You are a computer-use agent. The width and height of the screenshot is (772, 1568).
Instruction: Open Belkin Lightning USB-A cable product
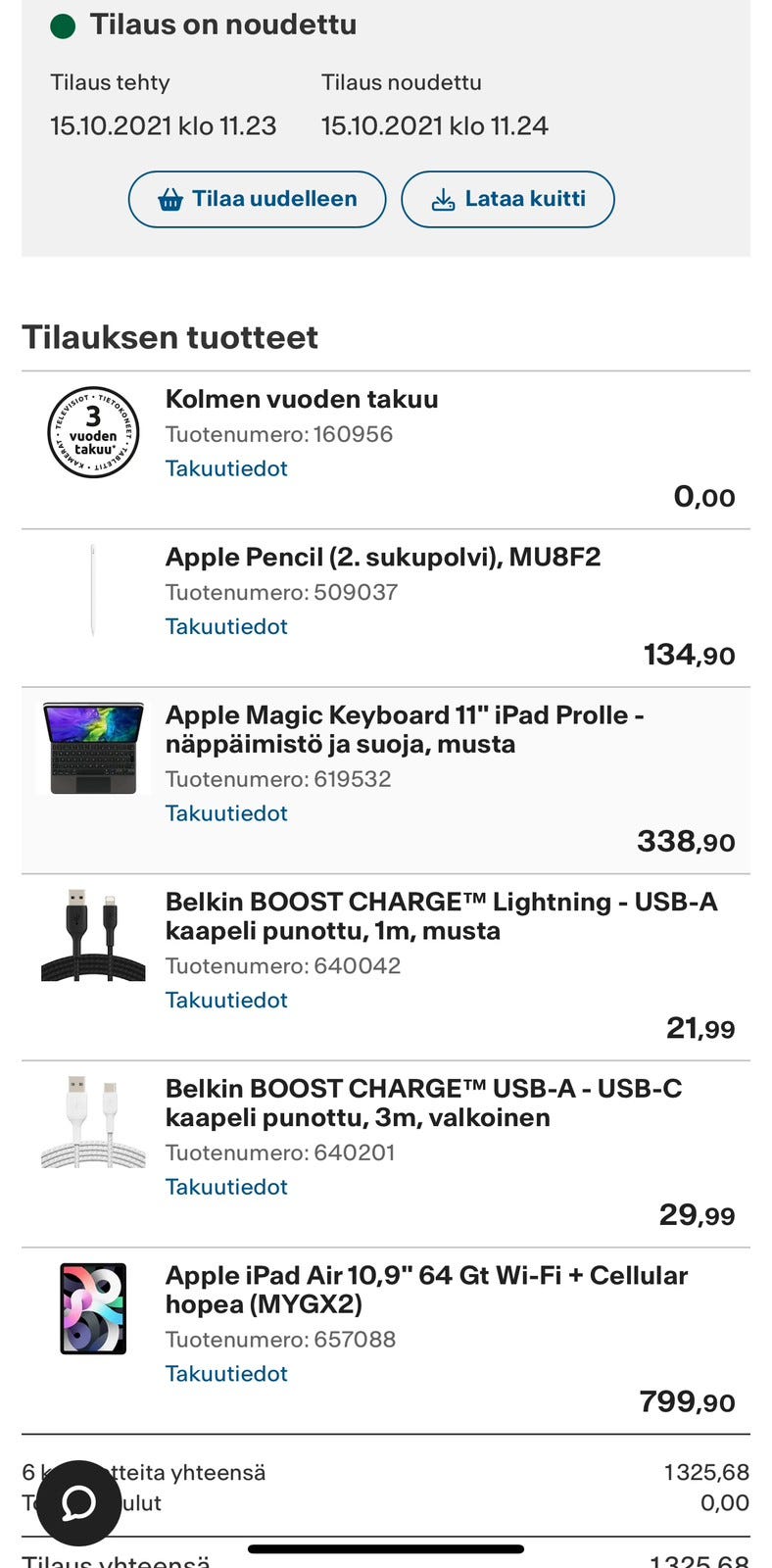tap(441, 916)
